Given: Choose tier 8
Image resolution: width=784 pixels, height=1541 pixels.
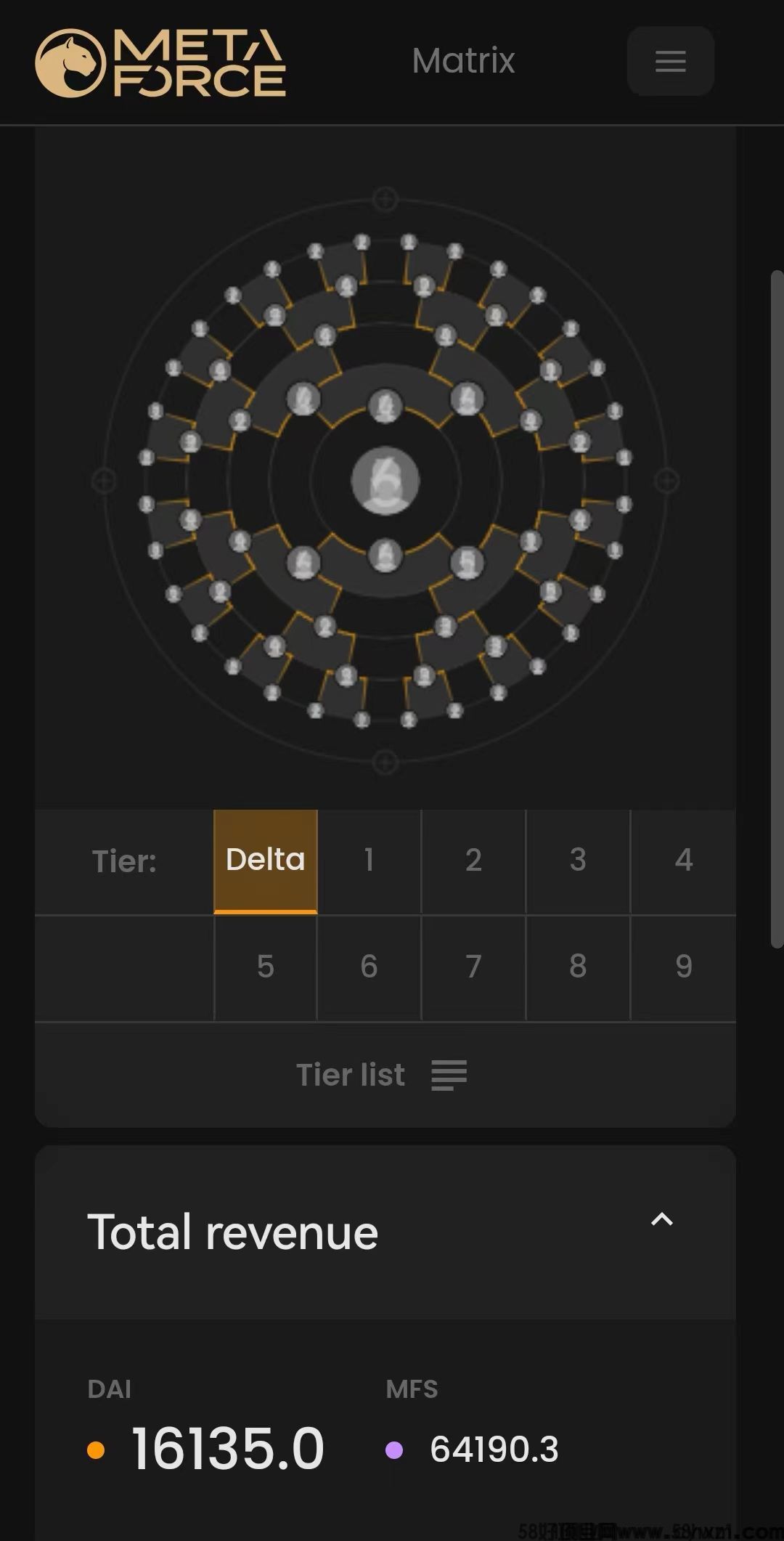Looking at the screenshot, I should click(578, 967).
